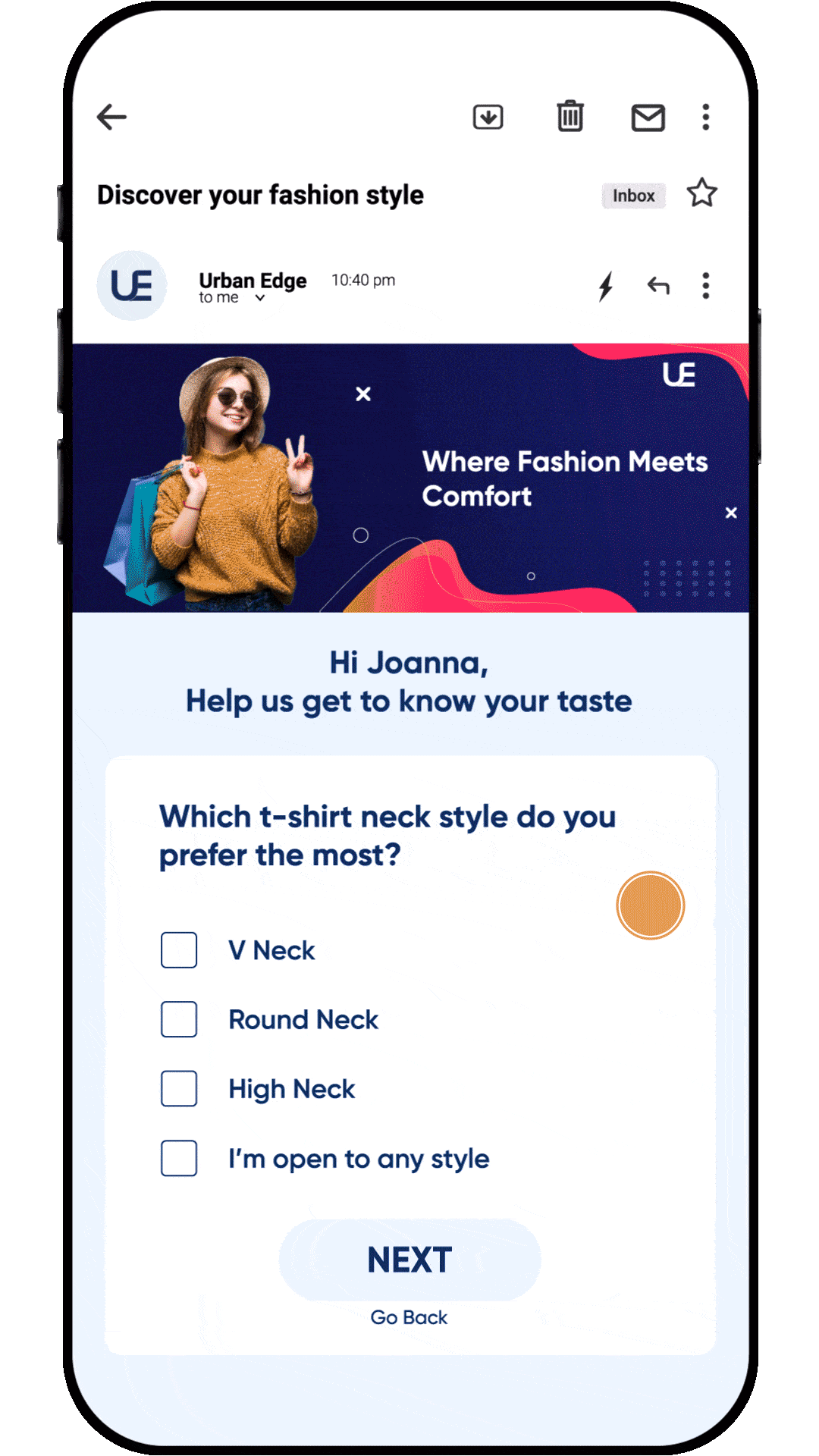The height and width of the screenshot is (1456, 819).
Task: Continue with the NEXT button
Action: [409, 1260]
